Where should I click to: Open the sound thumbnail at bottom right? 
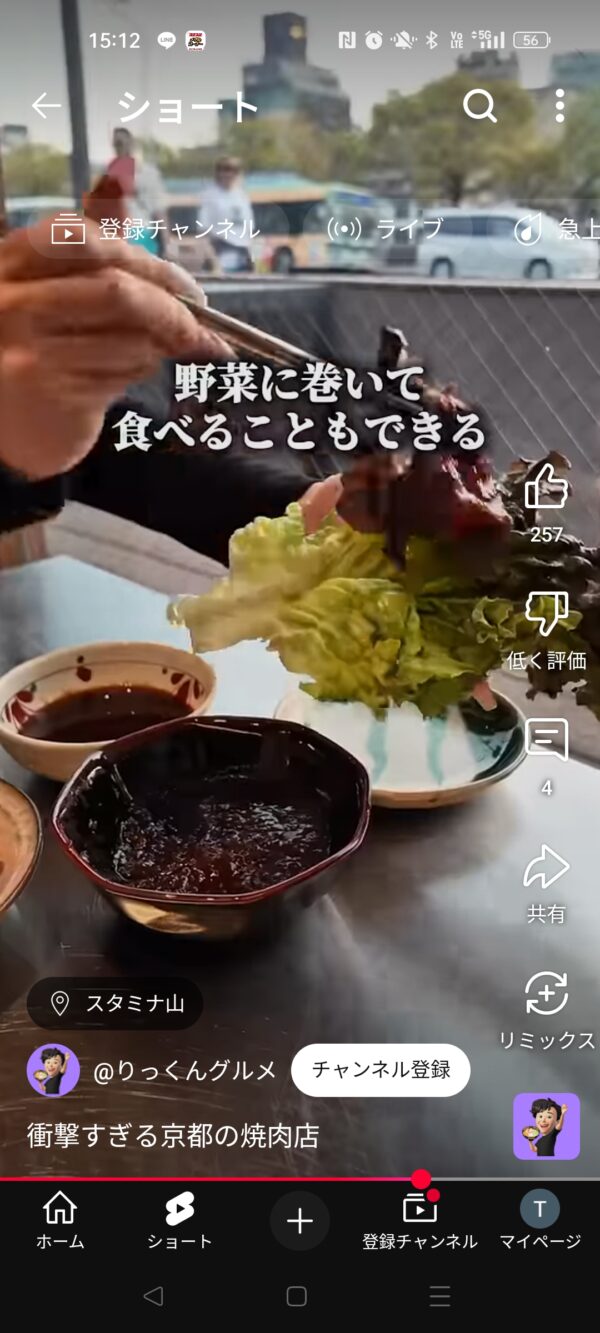(x=547, y=1126)
